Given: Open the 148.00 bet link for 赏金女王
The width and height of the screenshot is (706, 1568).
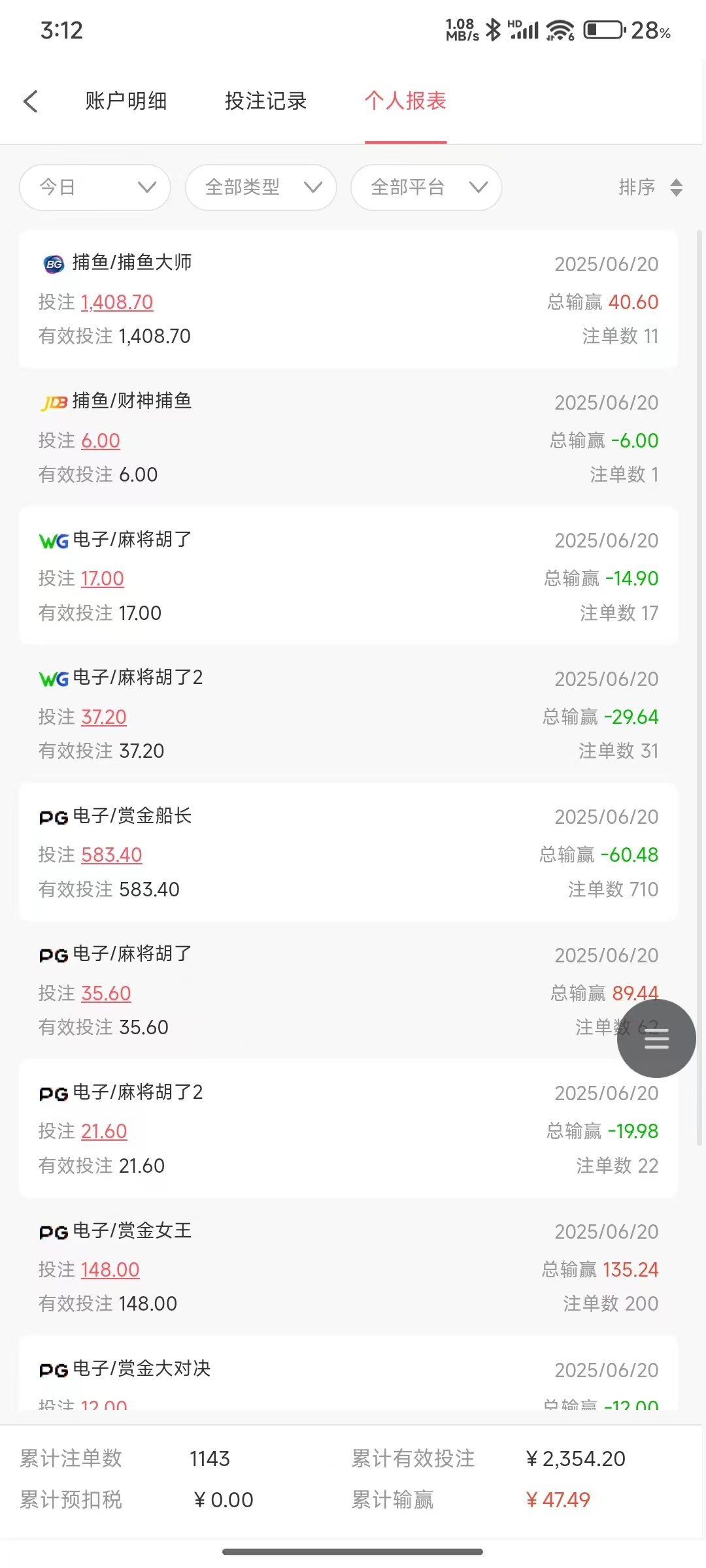Looking at the screenshot, I should (x=110, y=1270).
